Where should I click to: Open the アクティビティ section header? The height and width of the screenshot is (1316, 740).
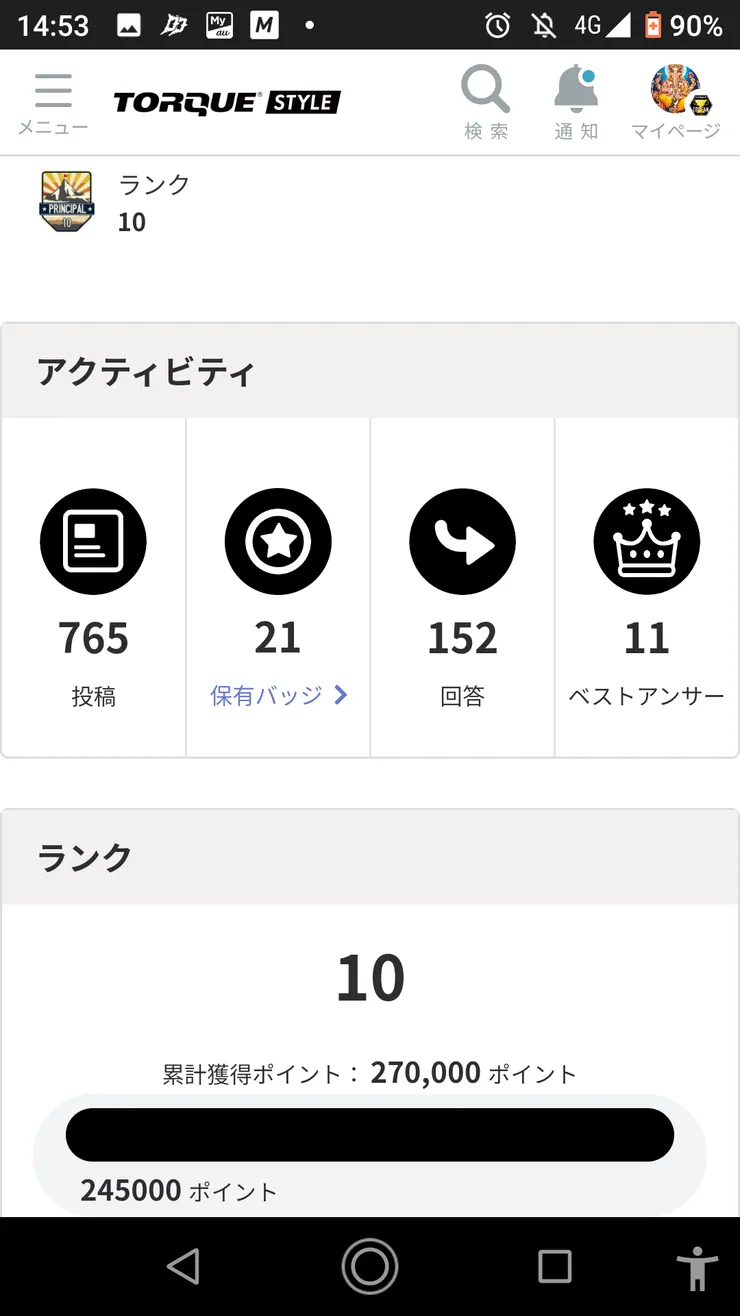click(x=146, y=371)
